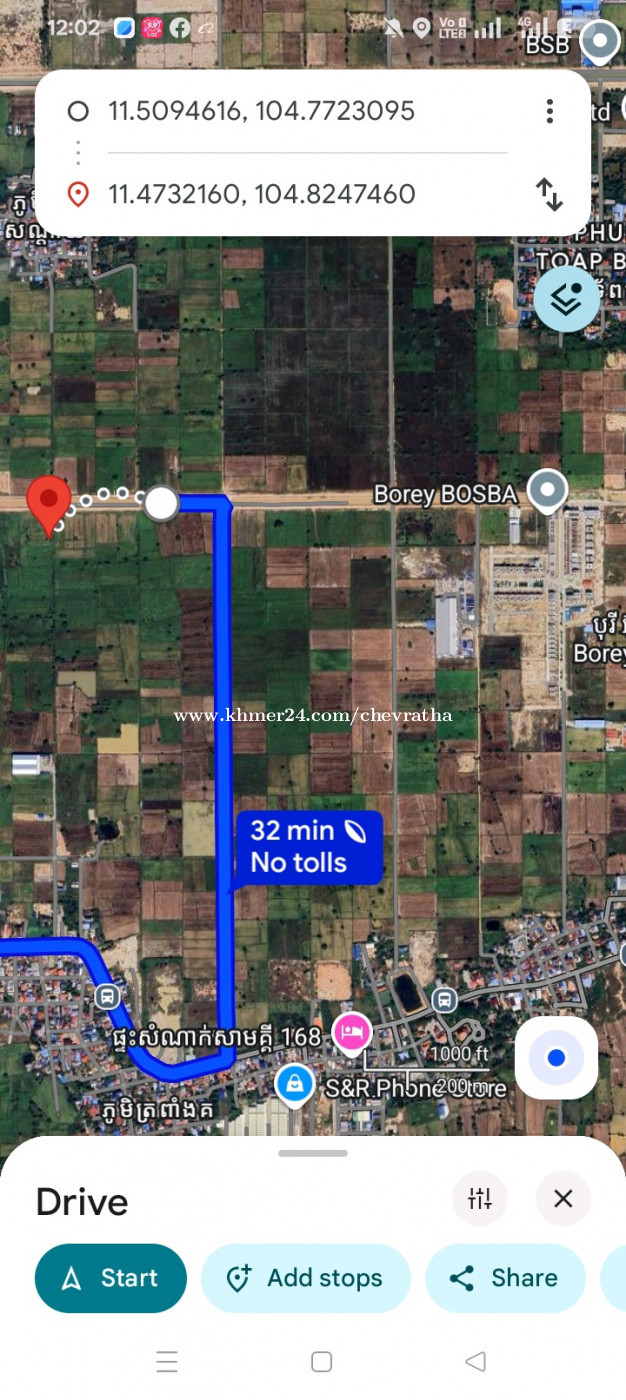Open the Borey BOSBA place marker
Screen dimensions: 626x1400
(547, 491)
